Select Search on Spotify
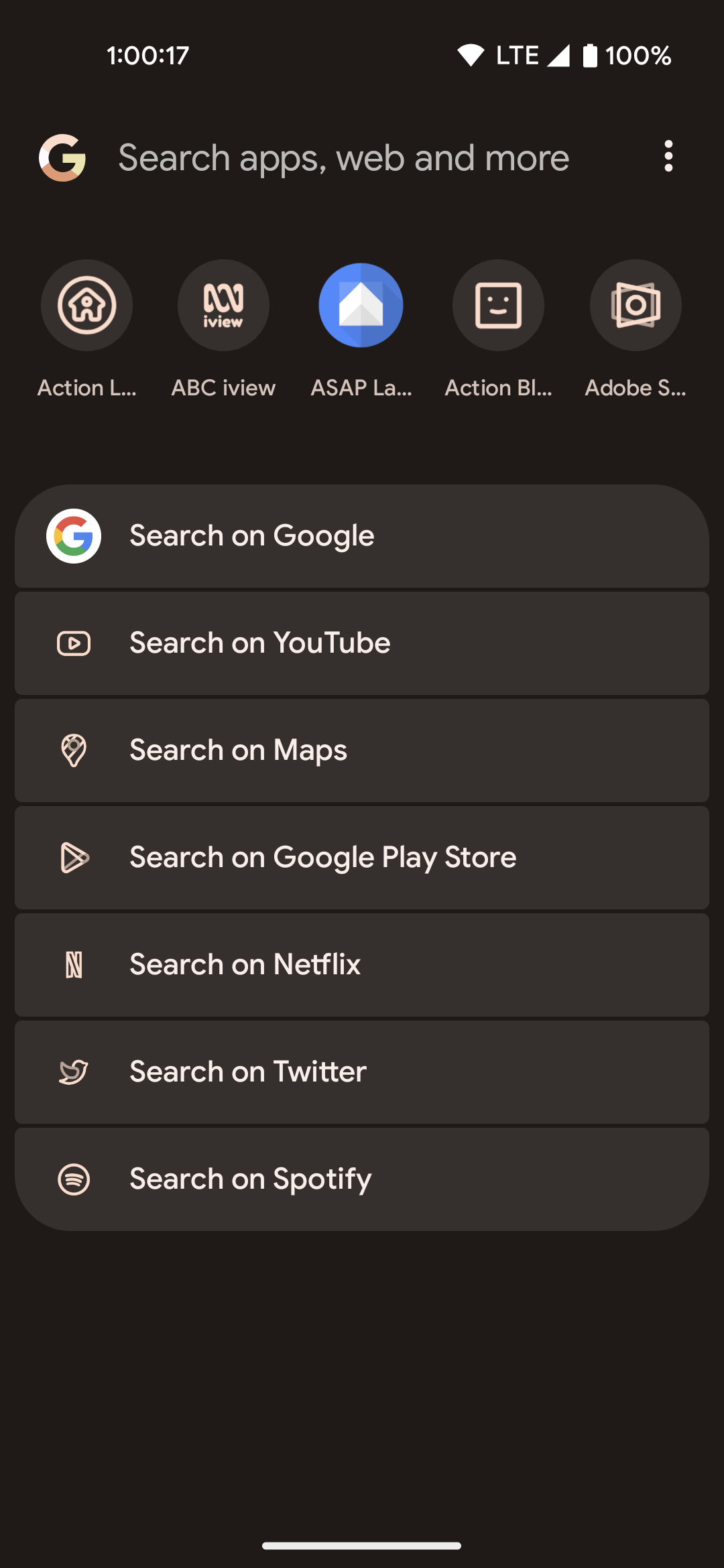724x1568 pixels. click(x=362, y=1179)
